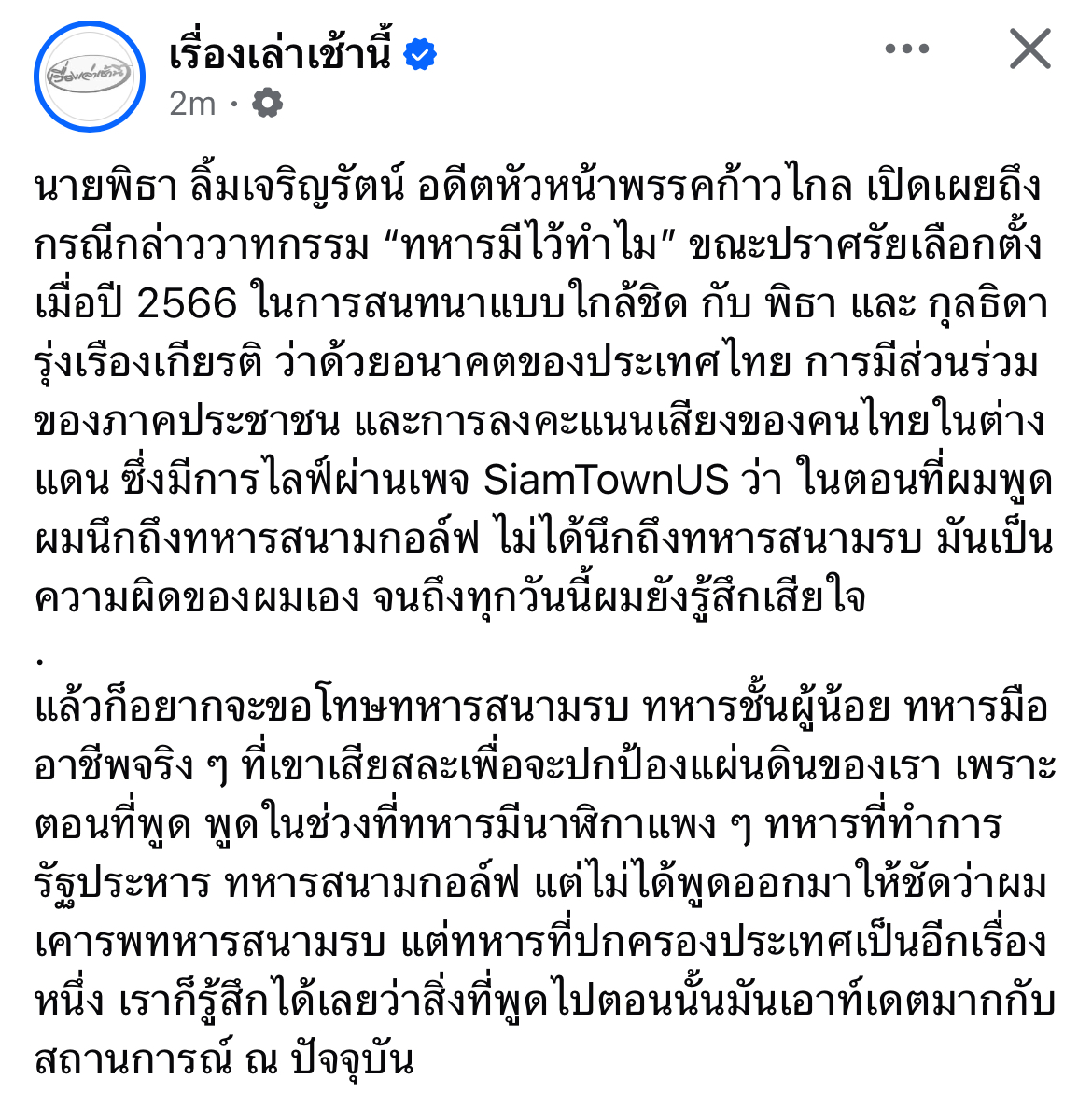Dismiss this post with the X
This screenshot has width=1092, height=1107.
1029,49
